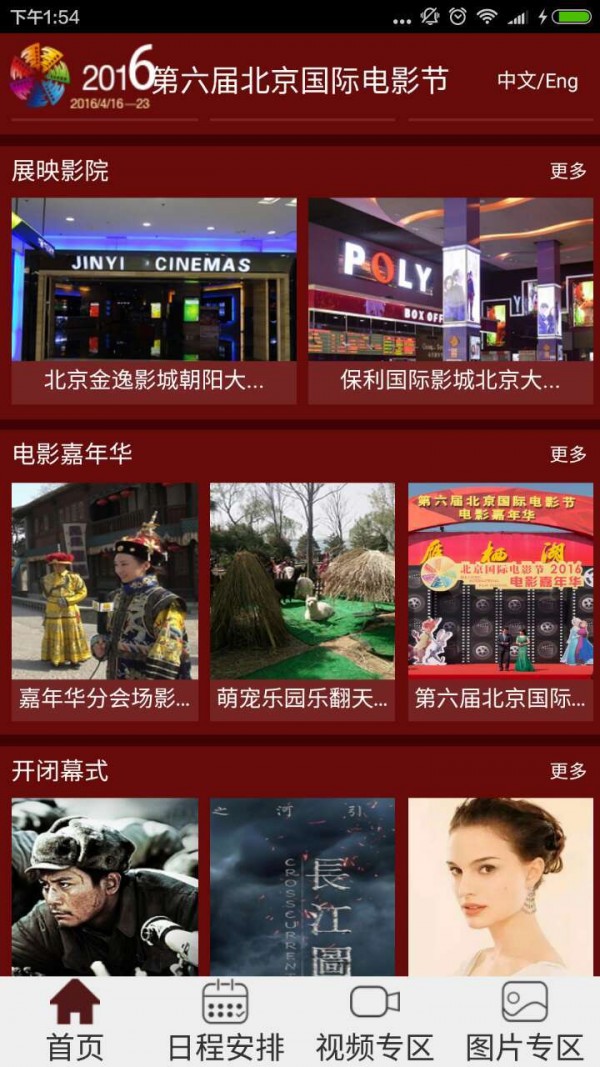Viewport: 600px width, 1067px height.
Task: Open 保利国际影城北京大... cinema card
Action: [x=450, y=300]
